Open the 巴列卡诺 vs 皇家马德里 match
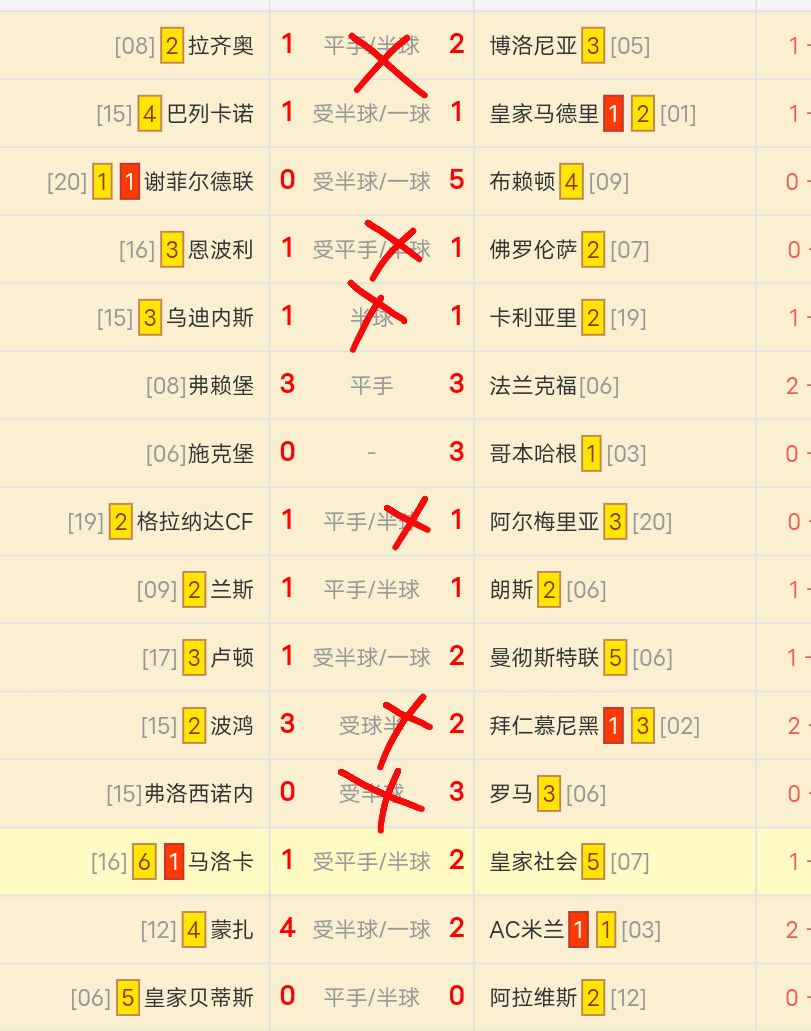Image resolution: width=811 pixels, height=1031 pixels. click(x=372, y=113)
